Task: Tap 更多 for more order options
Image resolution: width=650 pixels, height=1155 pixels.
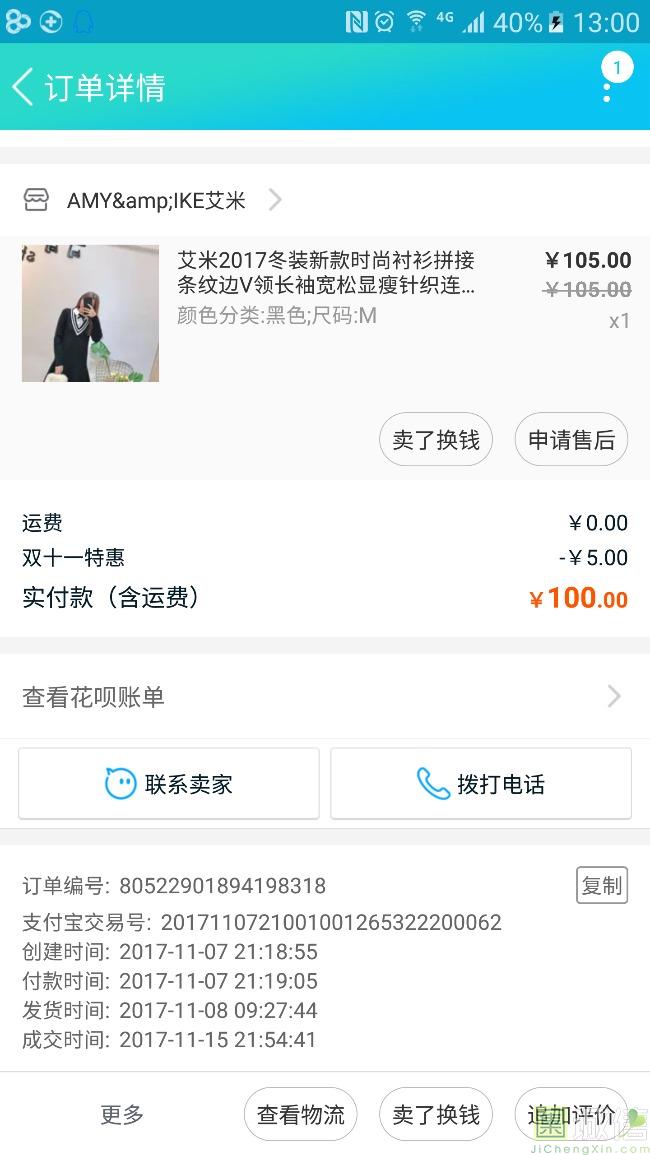Action: [122, 1115]
